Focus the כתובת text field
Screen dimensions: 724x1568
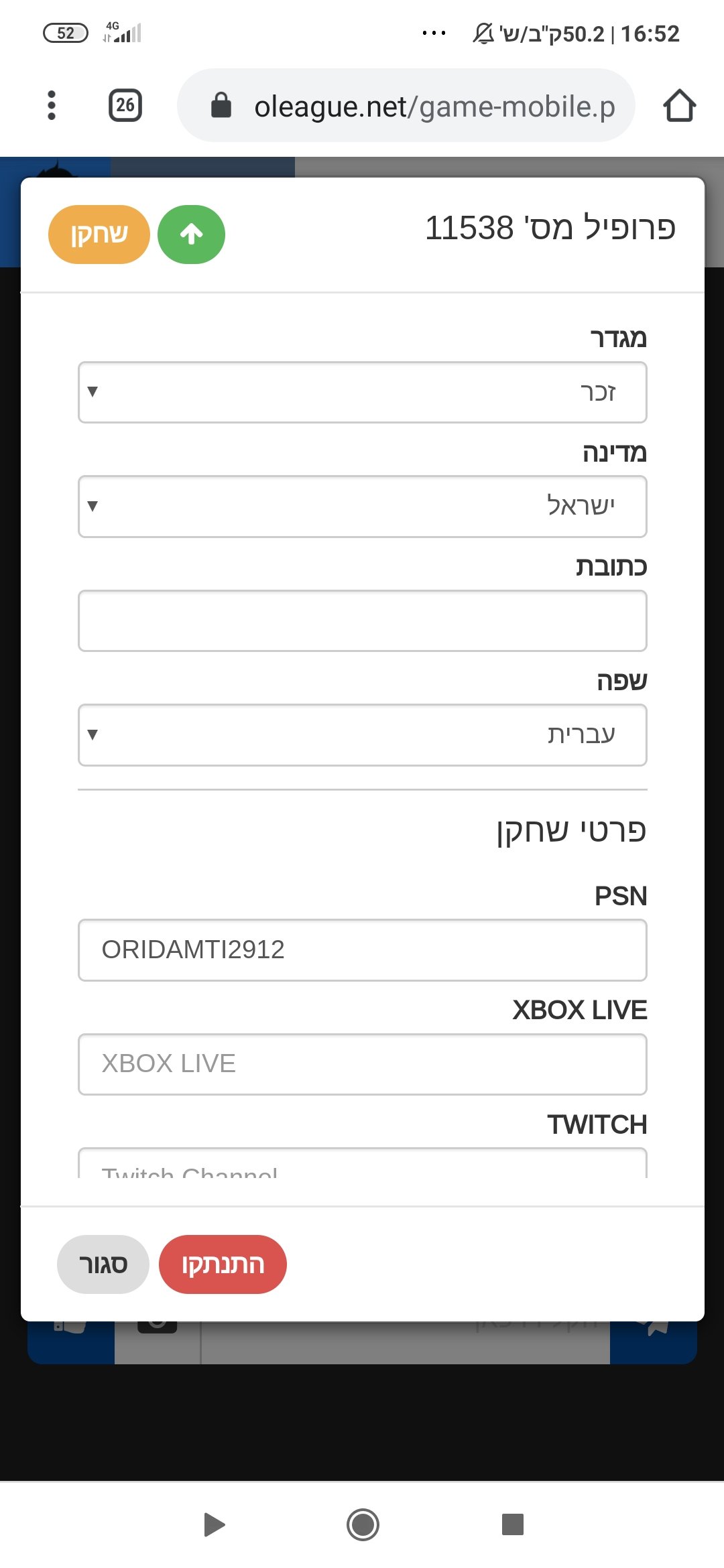pyautogui.click(x=363, y=620)
